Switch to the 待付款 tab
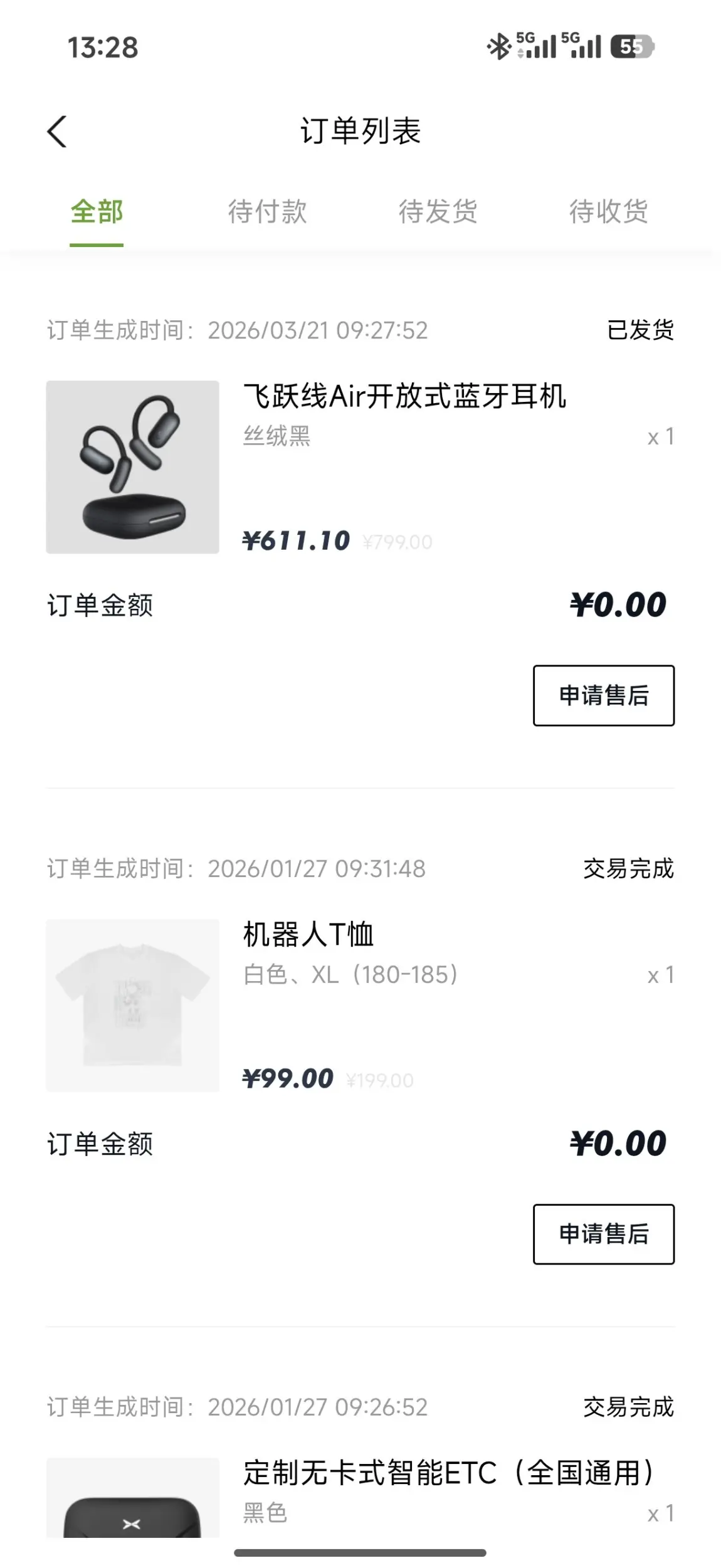The width and height of the screenshot is (721, 1568). click(x=267, y=212)
